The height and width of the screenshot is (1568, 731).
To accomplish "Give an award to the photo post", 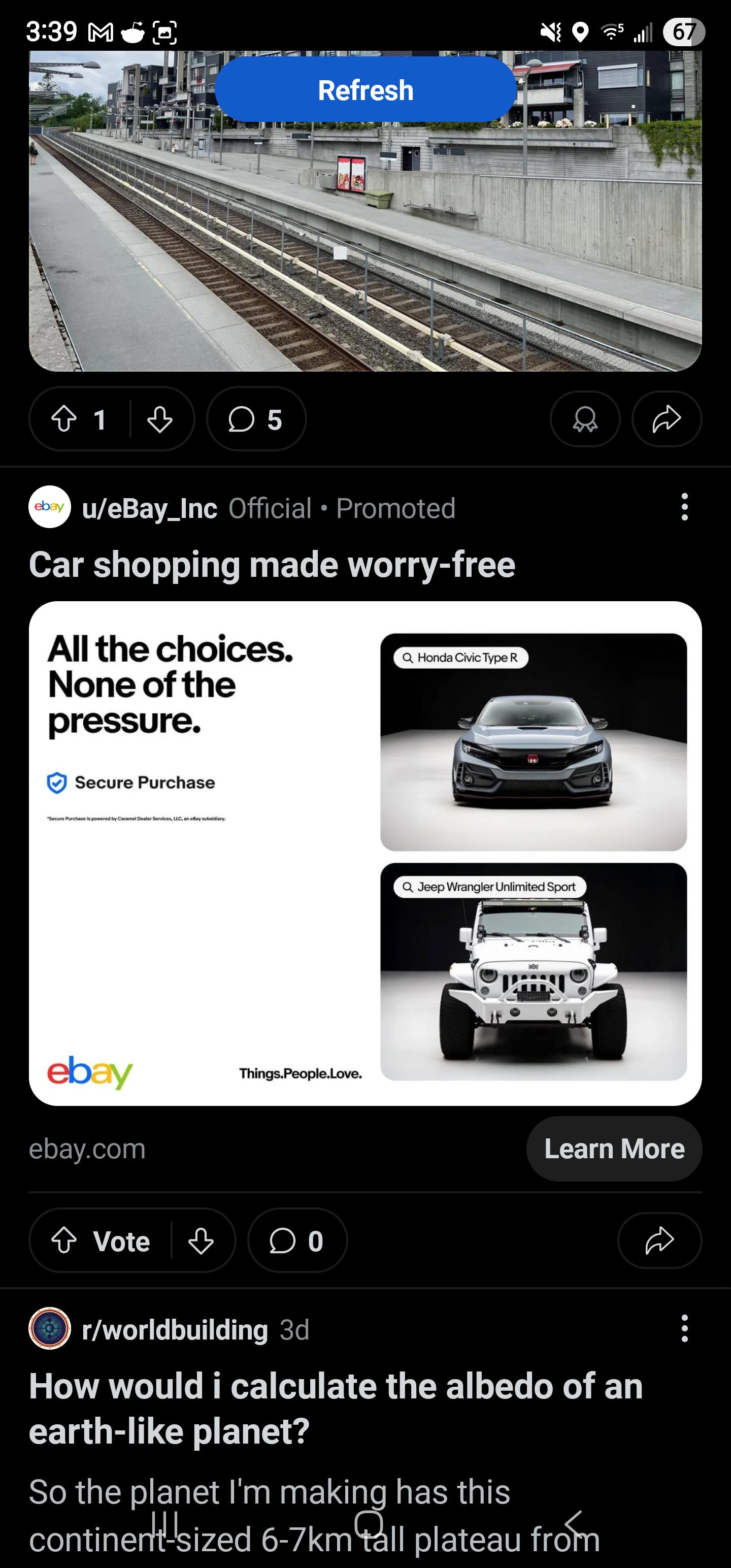I will tap(585, 419).
